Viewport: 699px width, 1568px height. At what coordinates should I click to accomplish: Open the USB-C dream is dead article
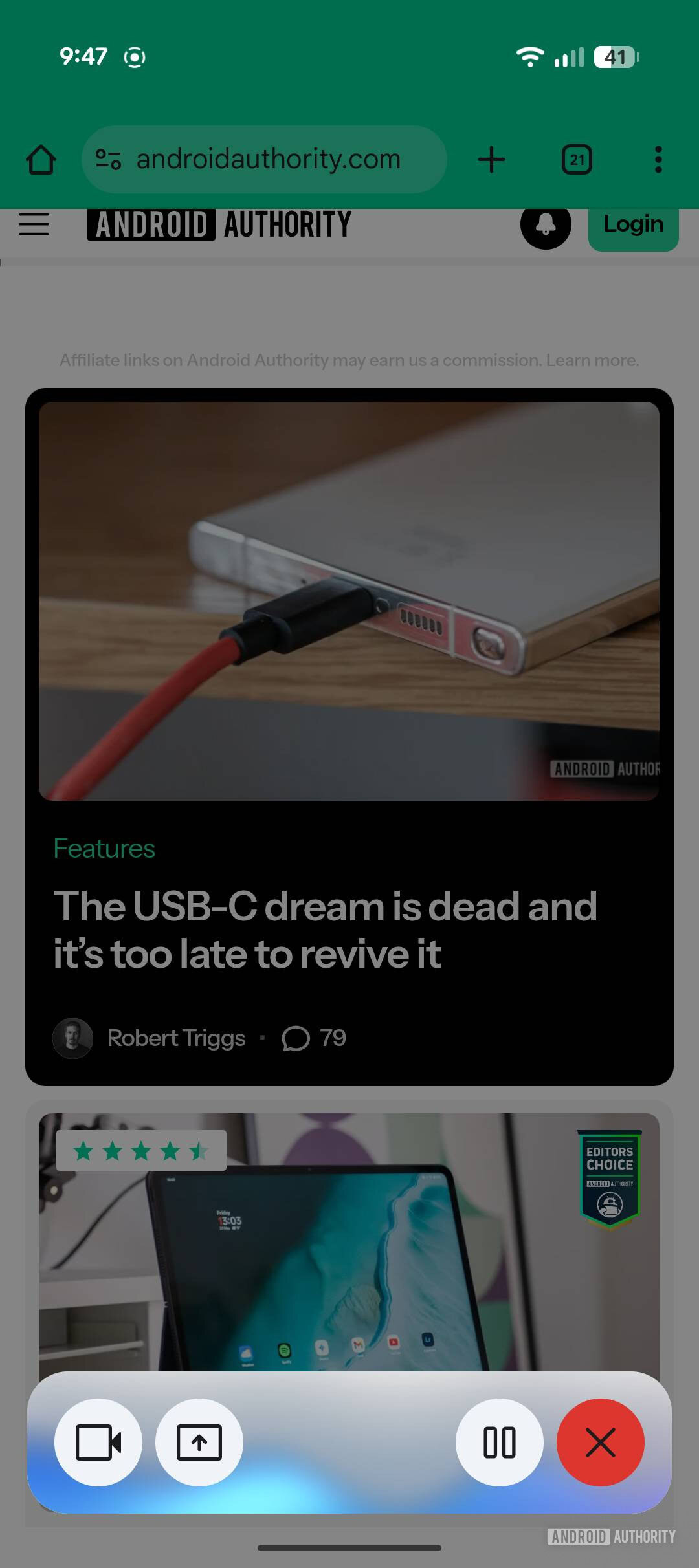coord(324,930)
